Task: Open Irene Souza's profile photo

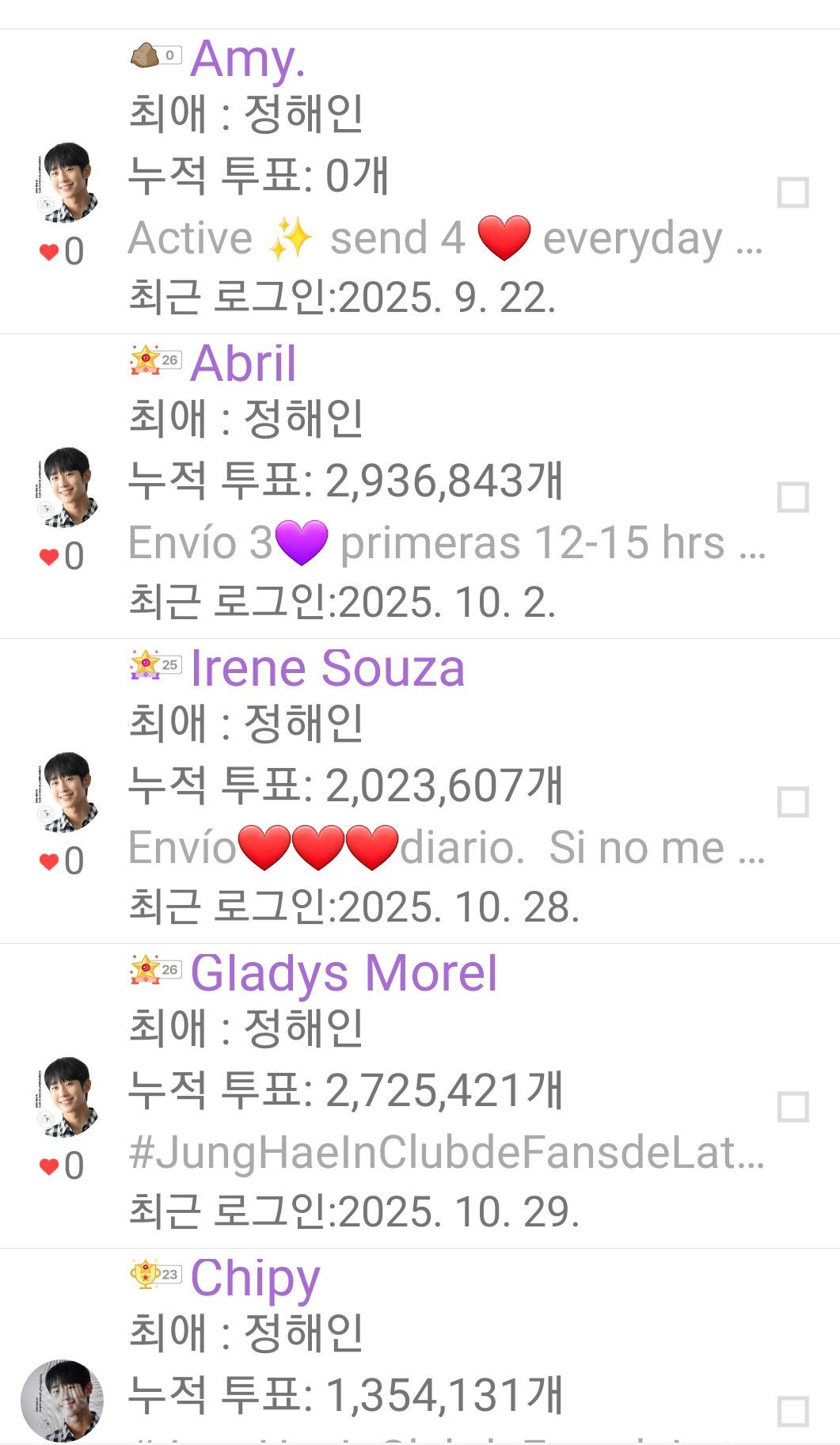Action: click(67, 793)
